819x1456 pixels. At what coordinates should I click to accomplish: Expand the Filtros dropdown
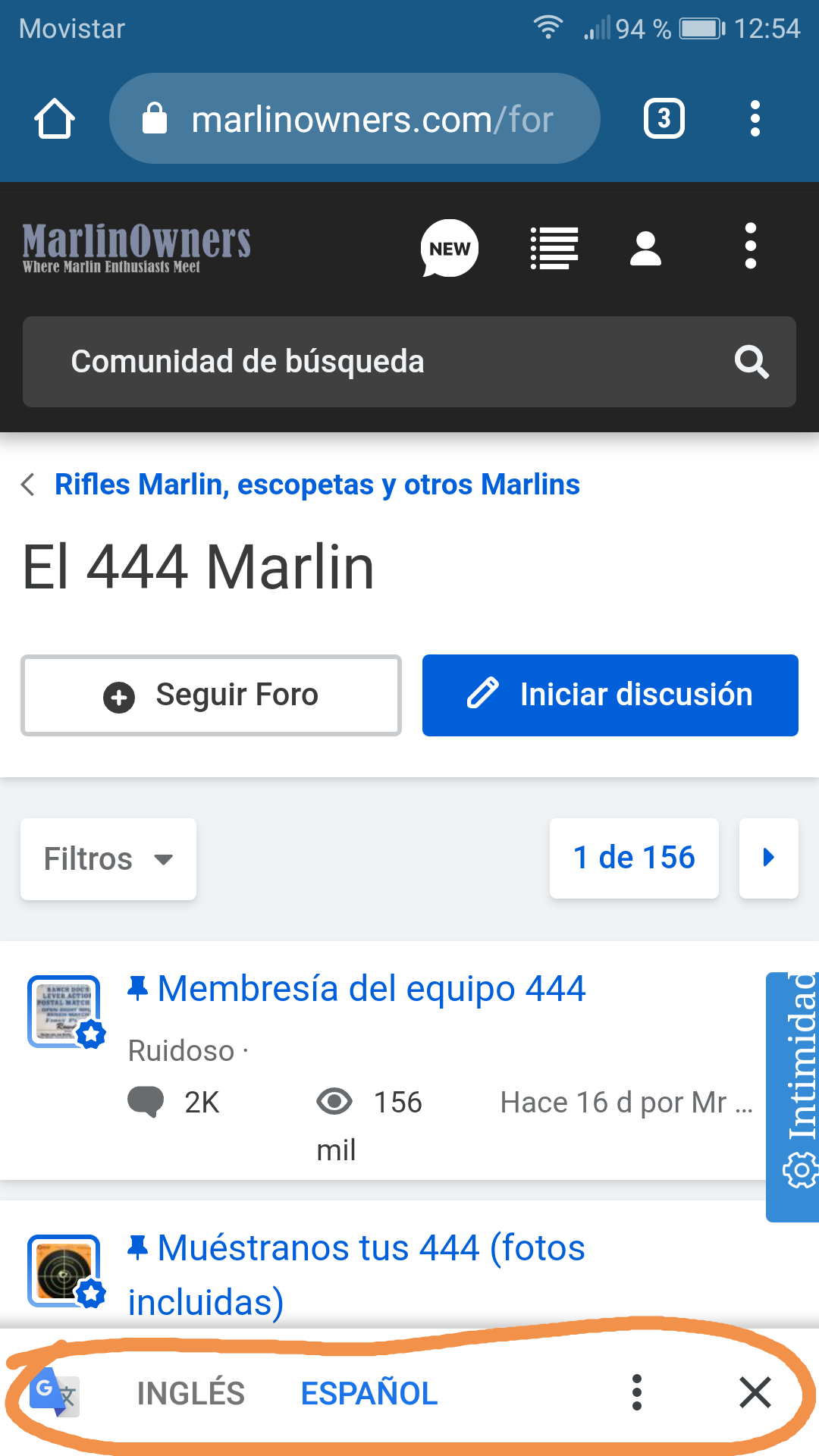click(108, 859)
